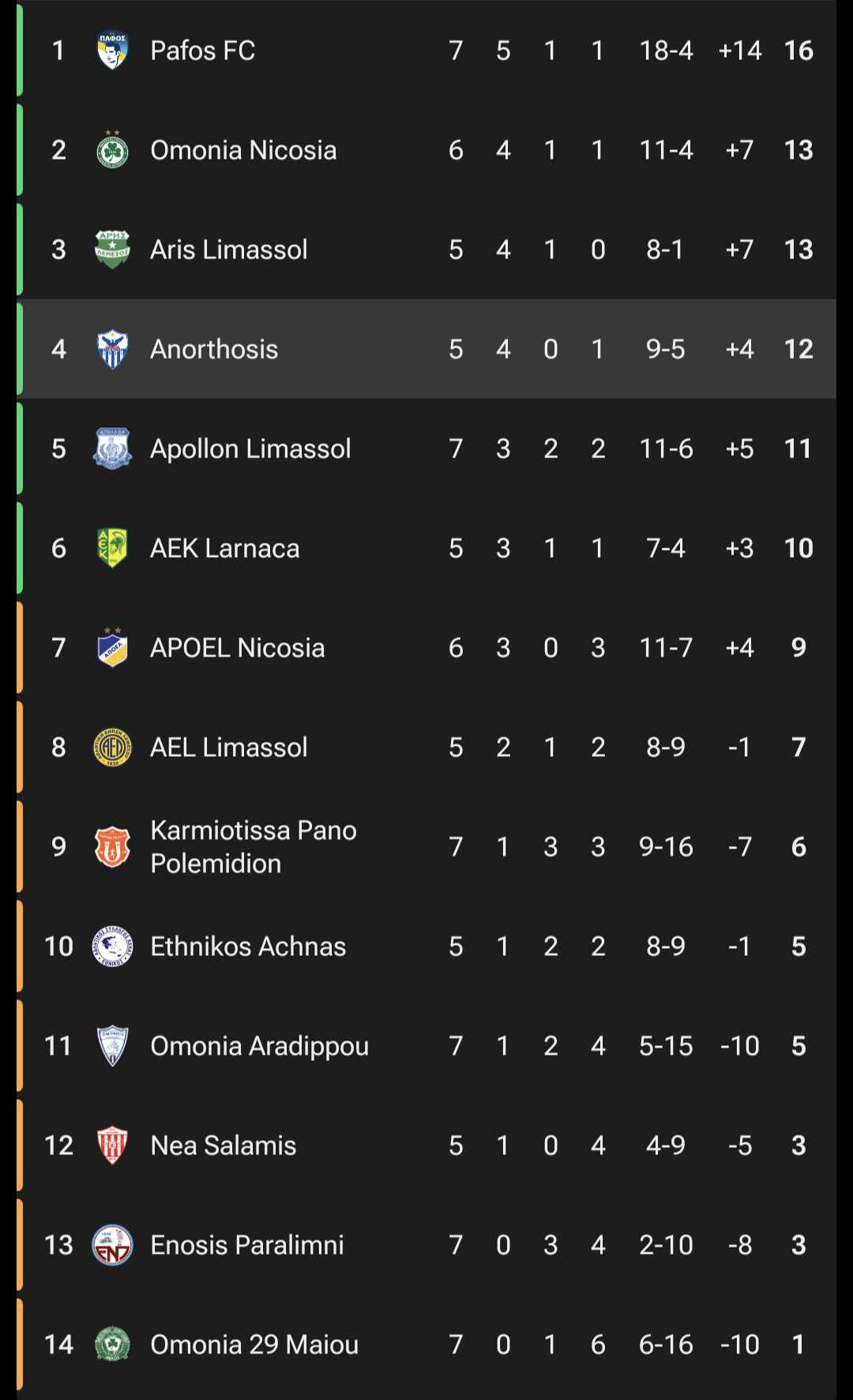Tap the highlighted Anorthosis row
Viewport: 853px width, 1400px height.
click(x=426, y=349)
